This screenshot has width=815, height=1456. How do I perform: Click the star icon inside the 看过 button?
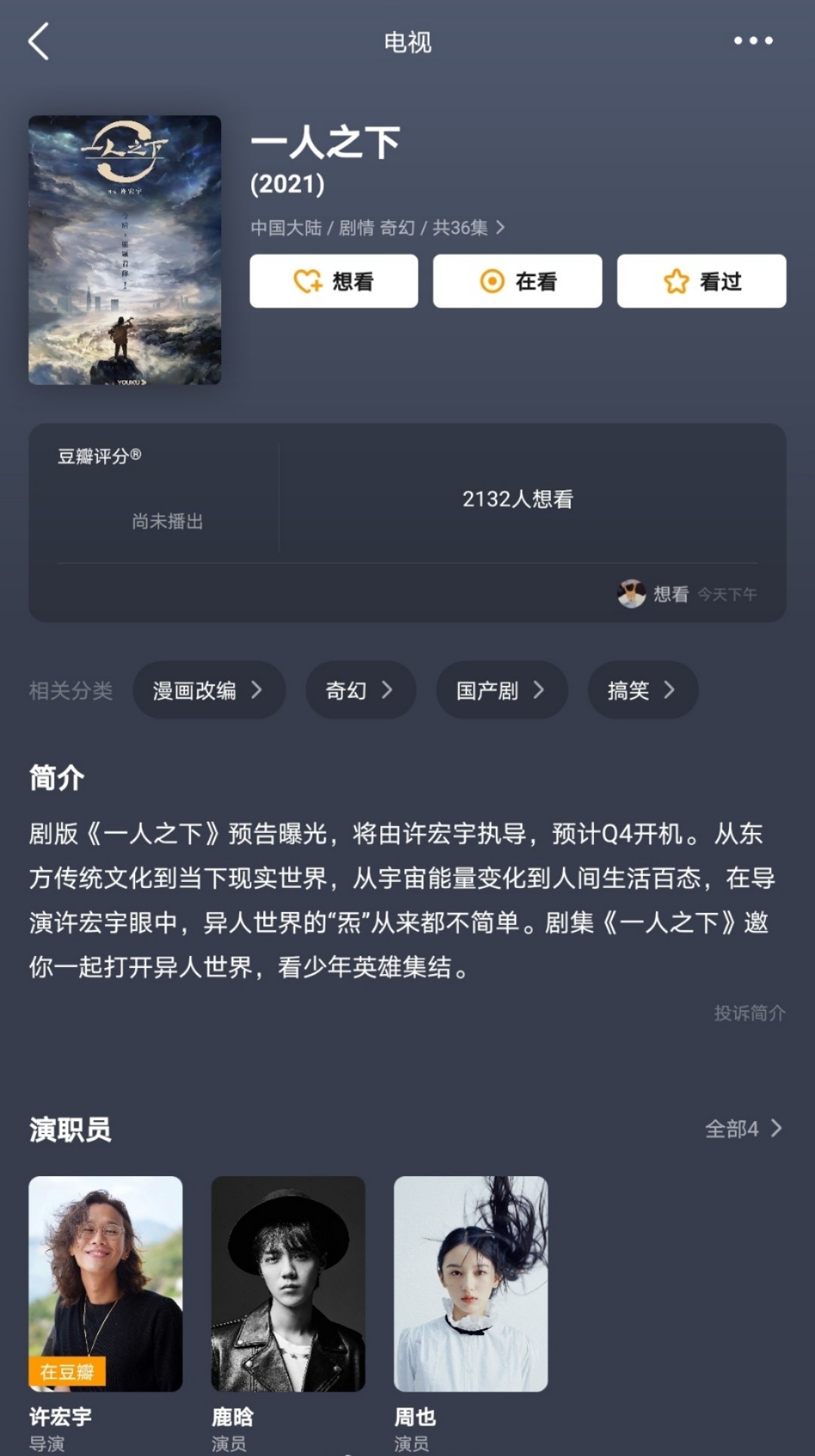(x=677, y=281)
